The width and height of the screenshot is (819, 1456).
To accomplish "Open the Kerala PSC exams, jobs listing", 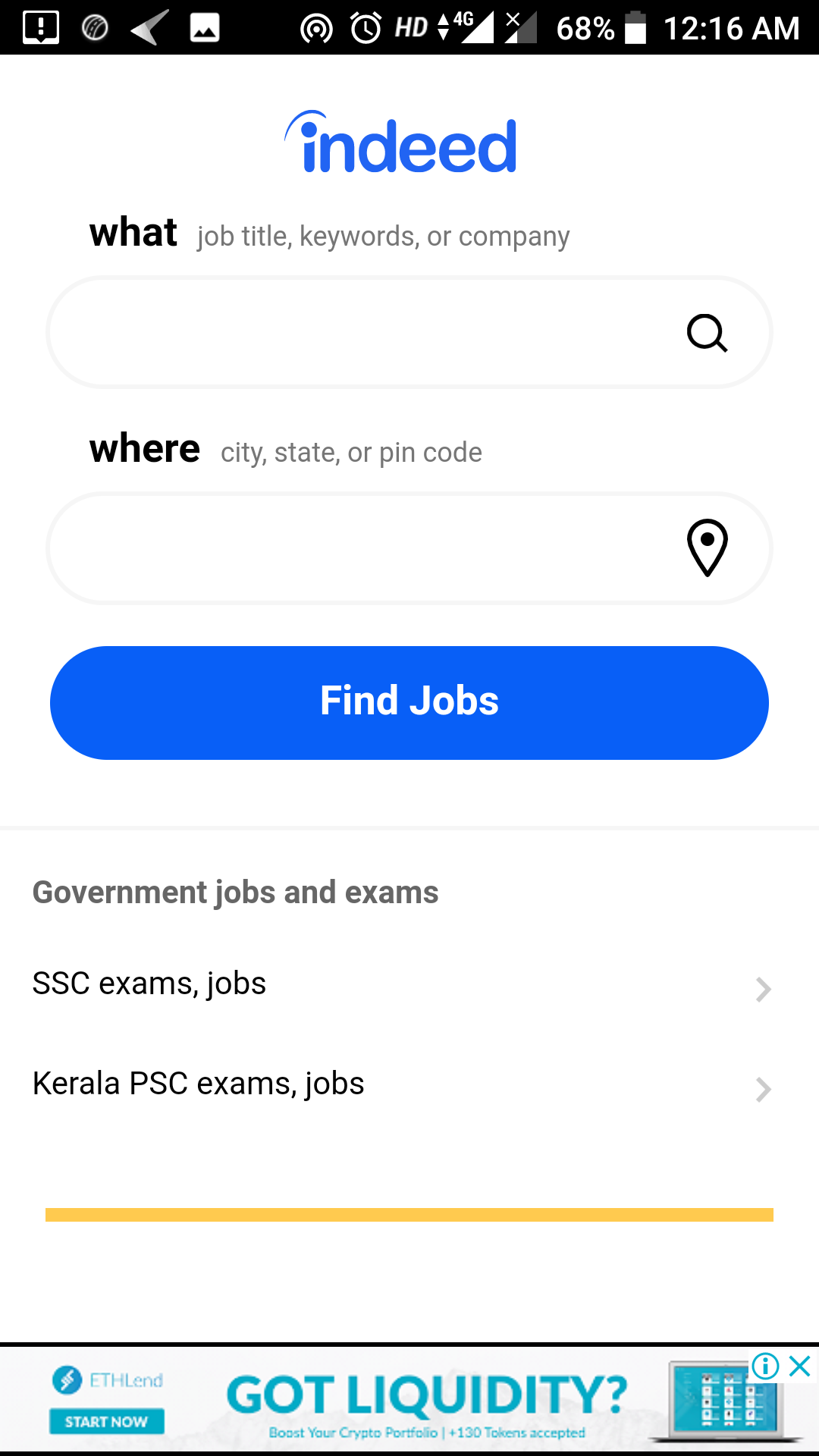I will 197,1083.
